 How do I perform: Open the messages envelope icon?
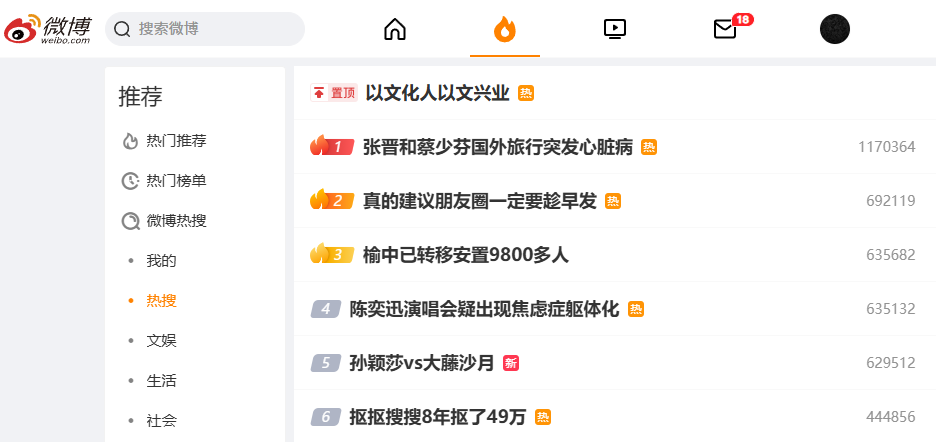pyautogui.click(x=726, y=29)
